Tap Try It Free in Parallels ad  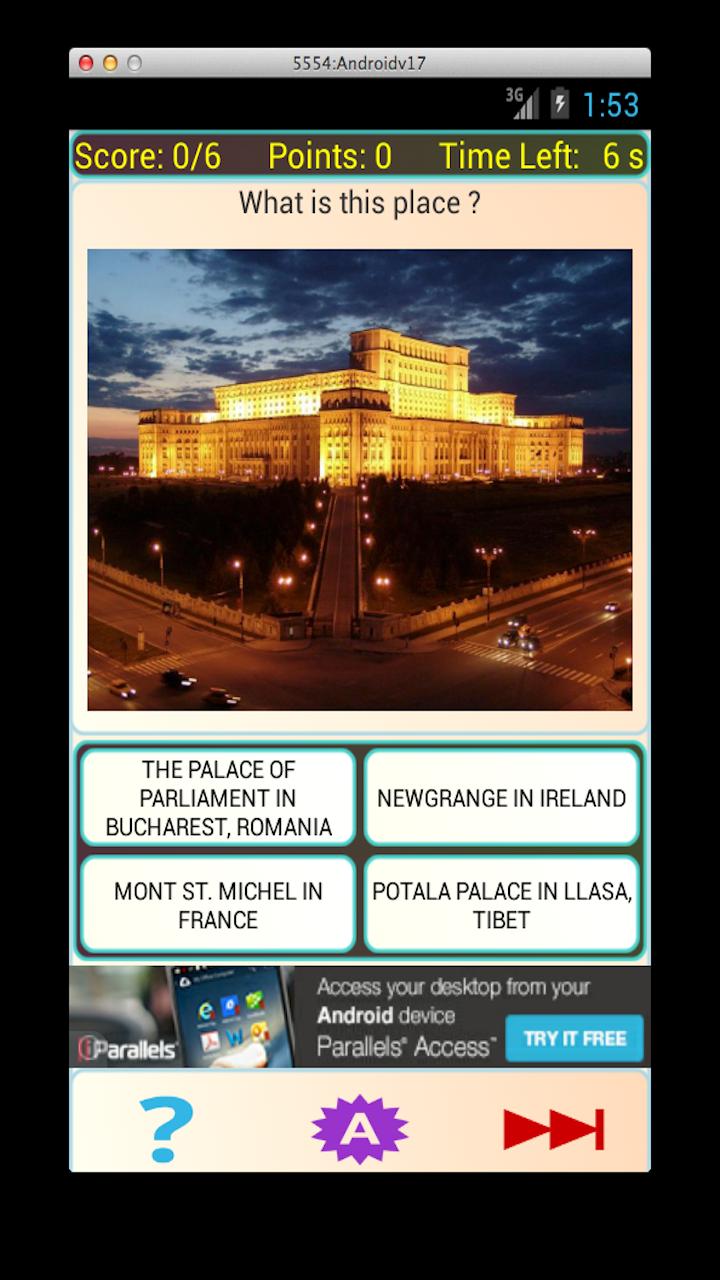coord(574,1038)
